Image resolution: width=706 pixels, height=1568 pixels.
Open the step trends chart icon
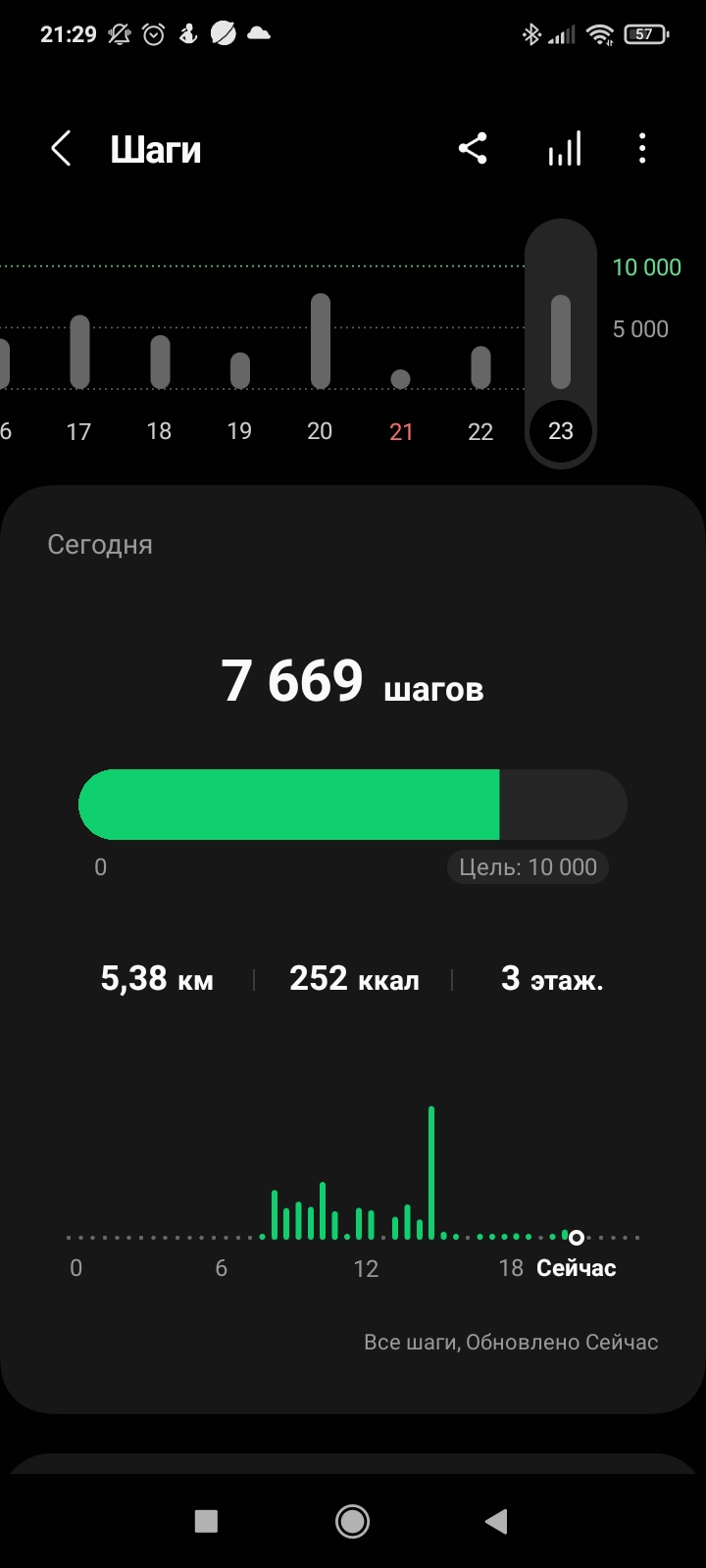[564, 150]
